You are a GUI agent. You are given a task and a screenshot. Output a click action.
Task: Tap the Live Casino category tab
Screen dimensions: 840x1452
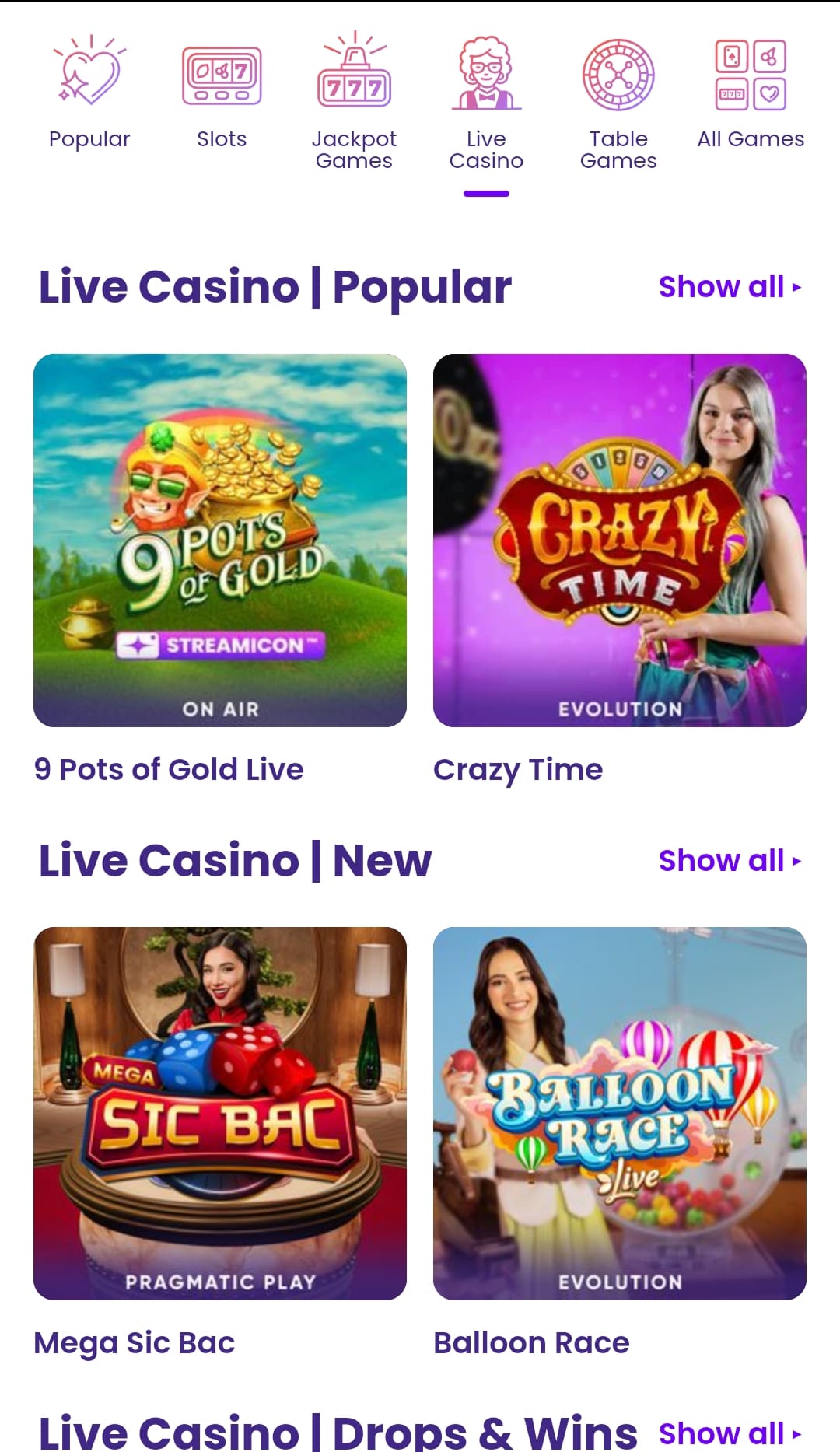486,101
